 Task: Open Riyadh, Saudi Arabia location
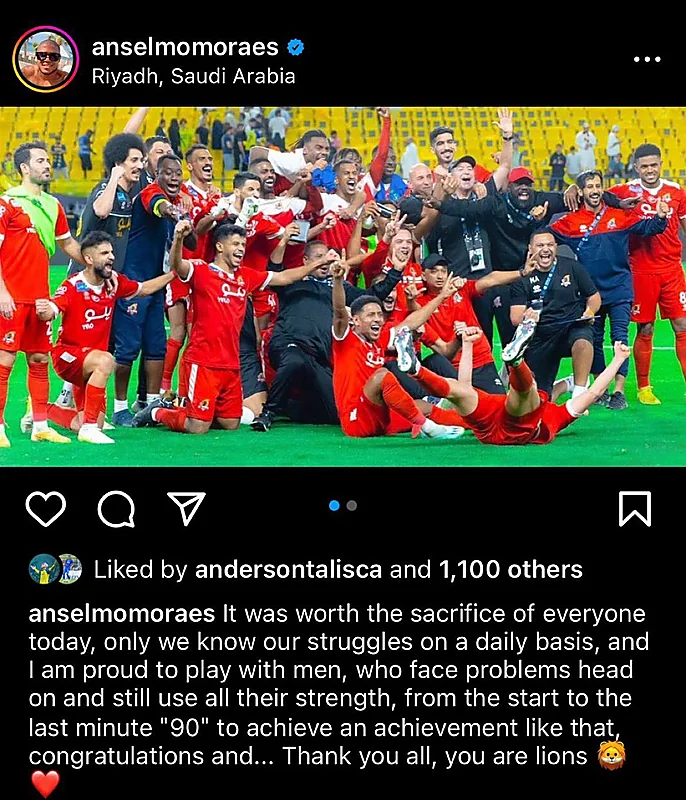click(193, 76)
